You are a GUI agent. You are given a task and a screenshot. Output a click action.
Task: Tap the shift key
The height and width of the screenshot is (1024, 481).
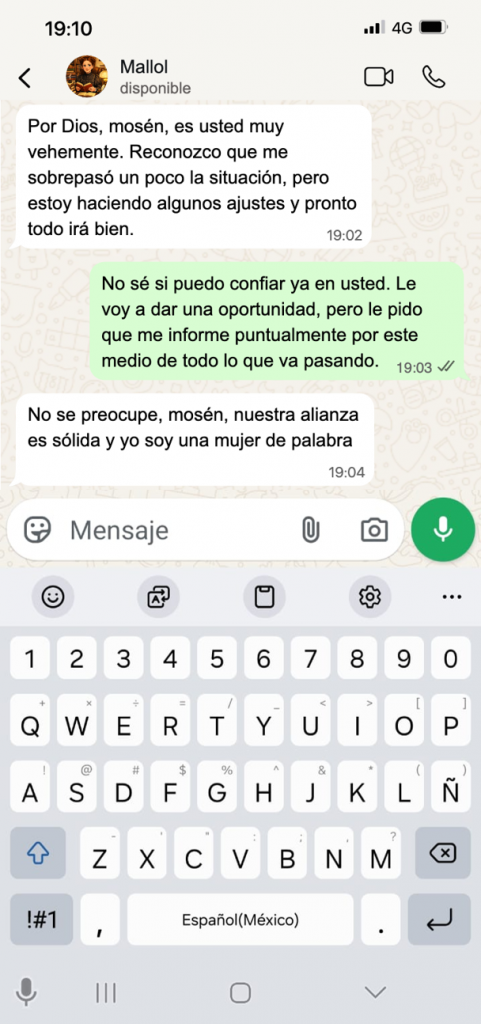click(x=38, y=853)
